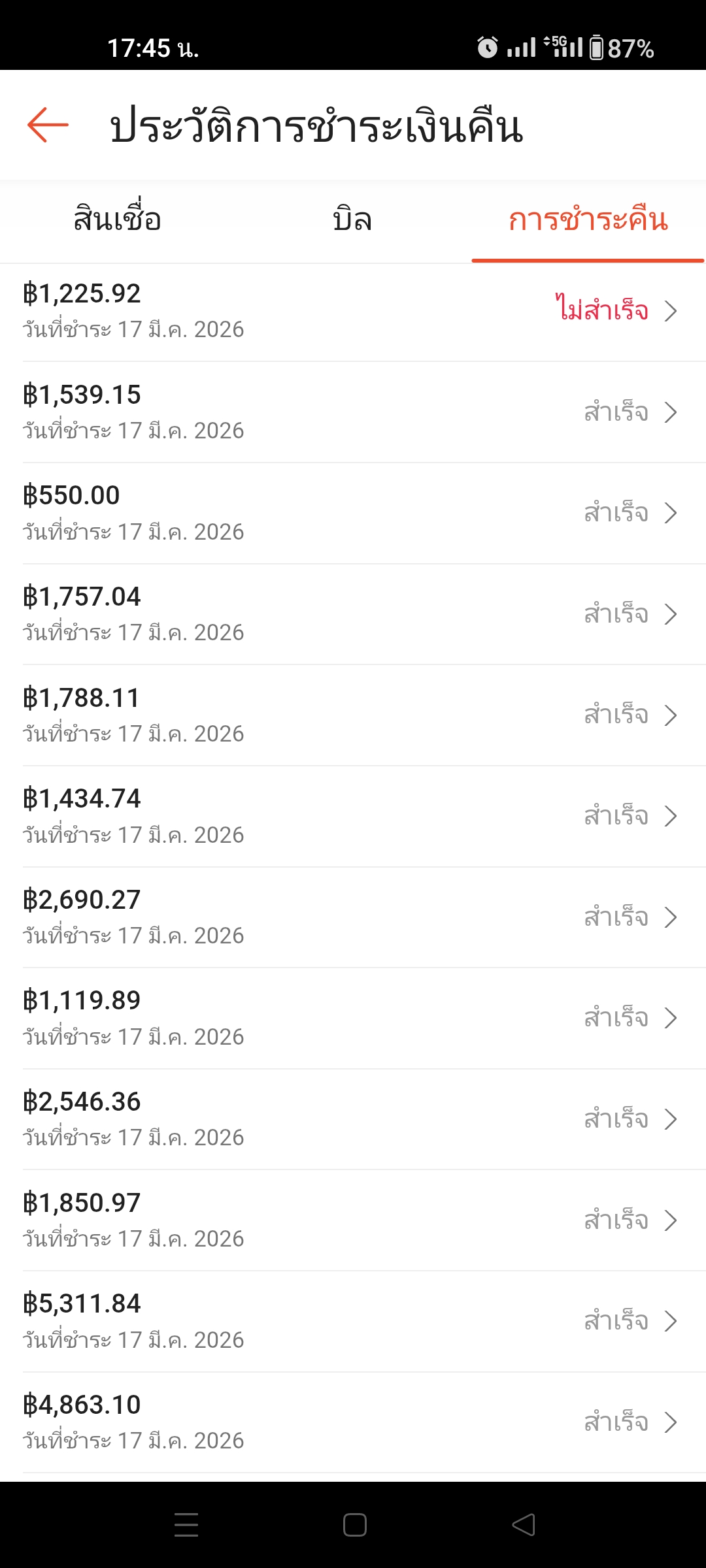This screenshot has width=706, height=1568.
Task: Switch to the บิล tab
Action: 352,220
